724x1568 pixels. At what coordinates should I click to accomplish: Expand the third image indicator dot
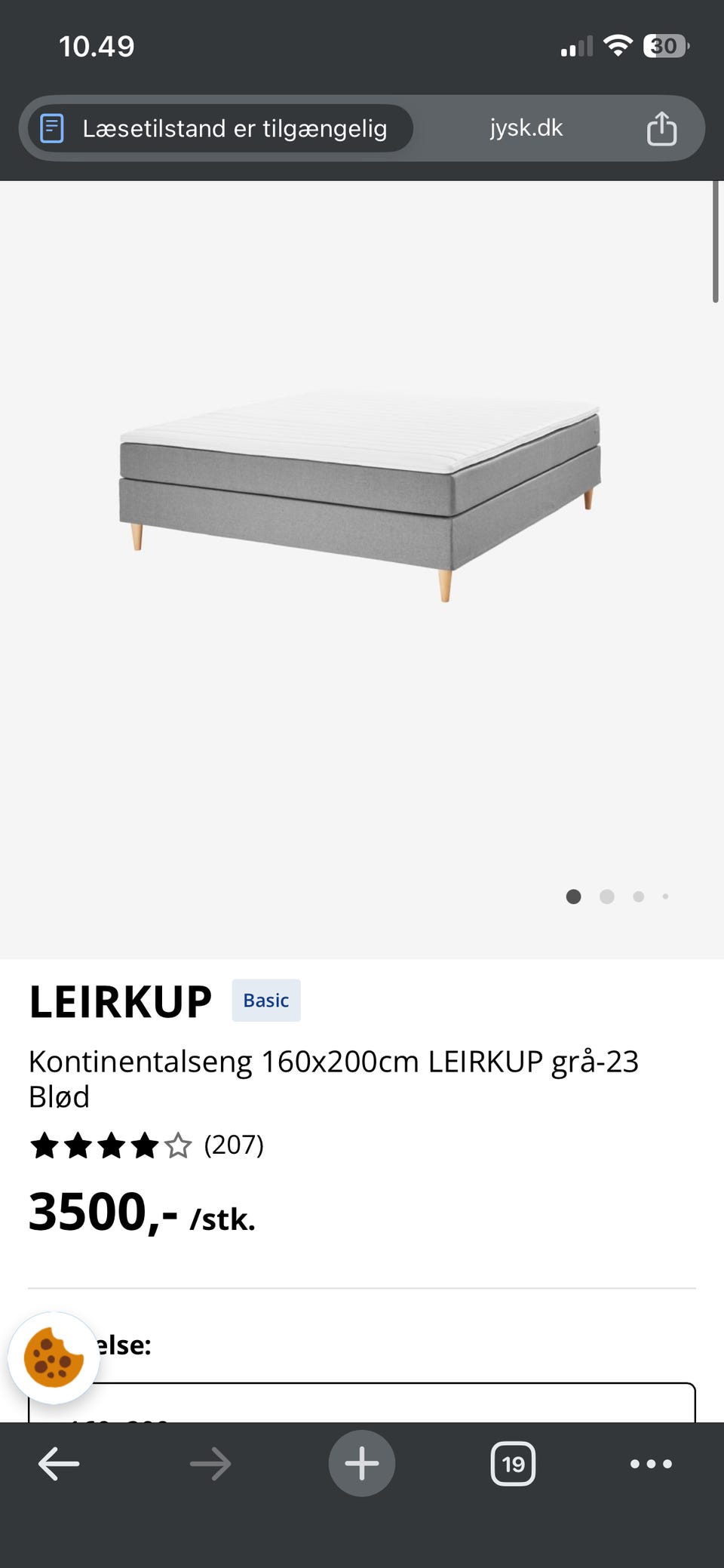tap(639, 896)
